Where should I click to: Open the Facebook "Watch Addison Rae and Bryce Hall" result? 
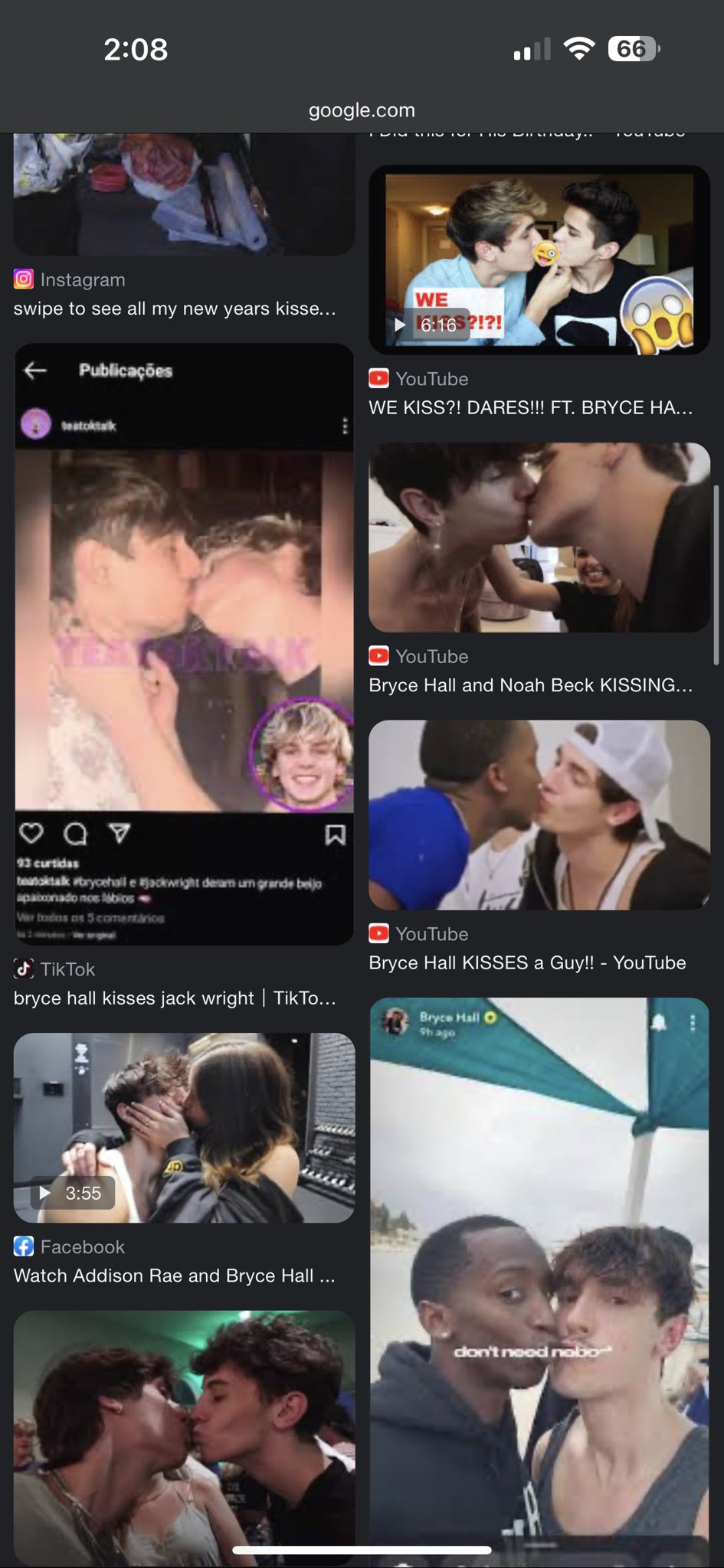click(x=184, y=1127)
